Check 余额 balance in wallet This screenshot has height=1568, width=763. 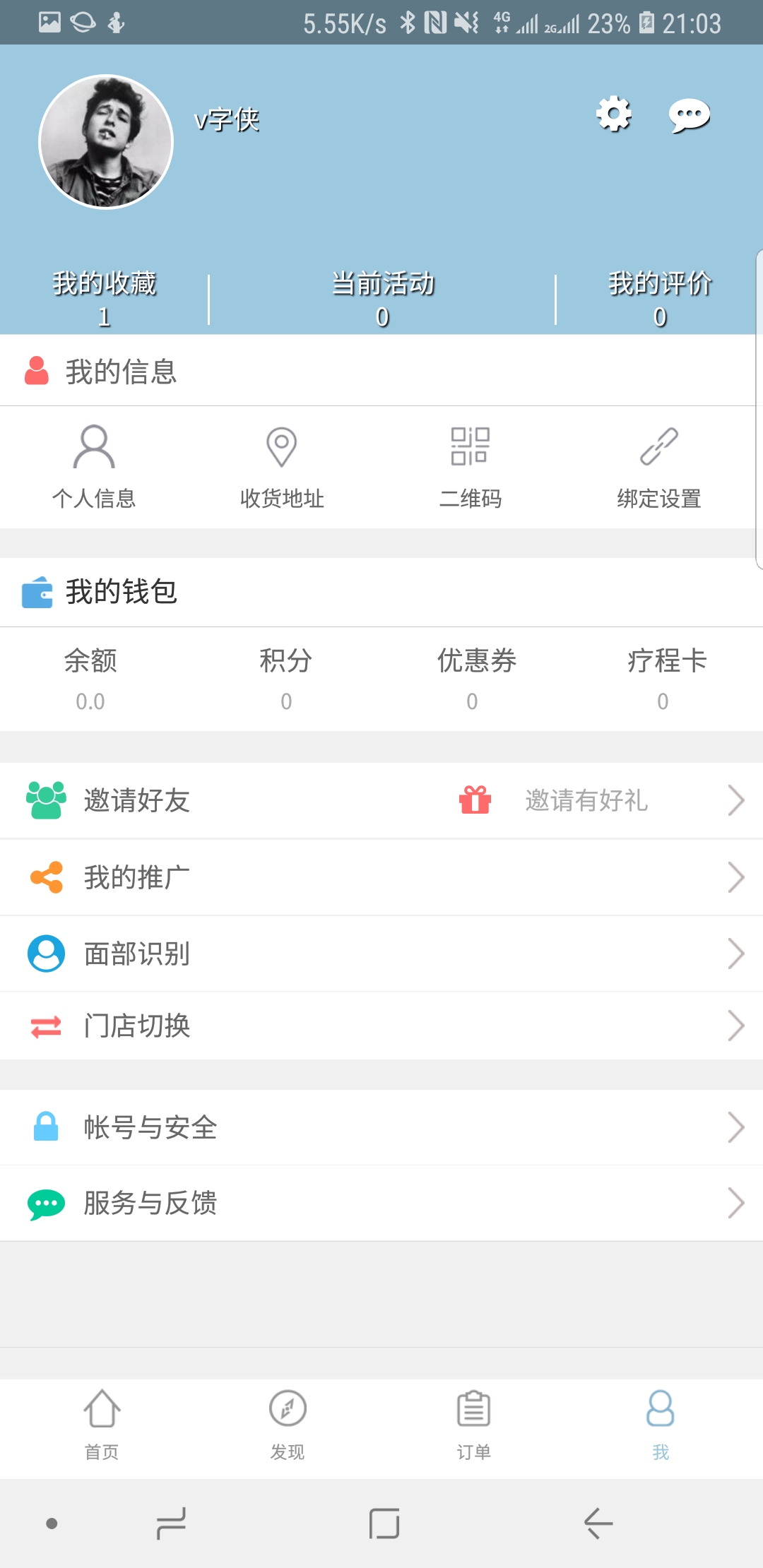pyautogui.click(x=90, y=679)
